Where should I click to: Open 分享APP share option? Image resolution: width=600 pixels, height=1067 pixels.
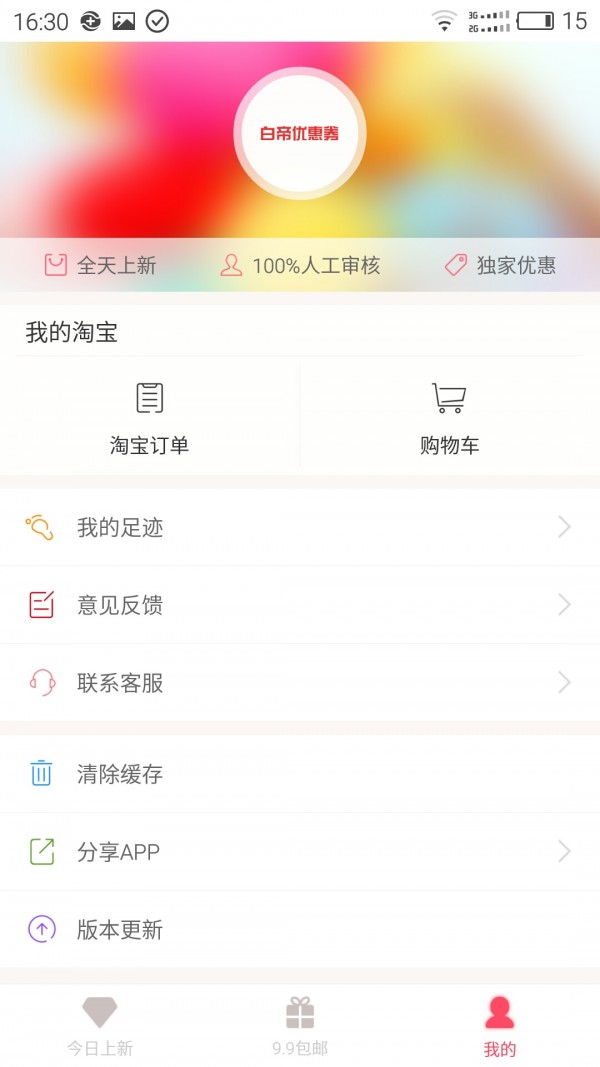300,851
